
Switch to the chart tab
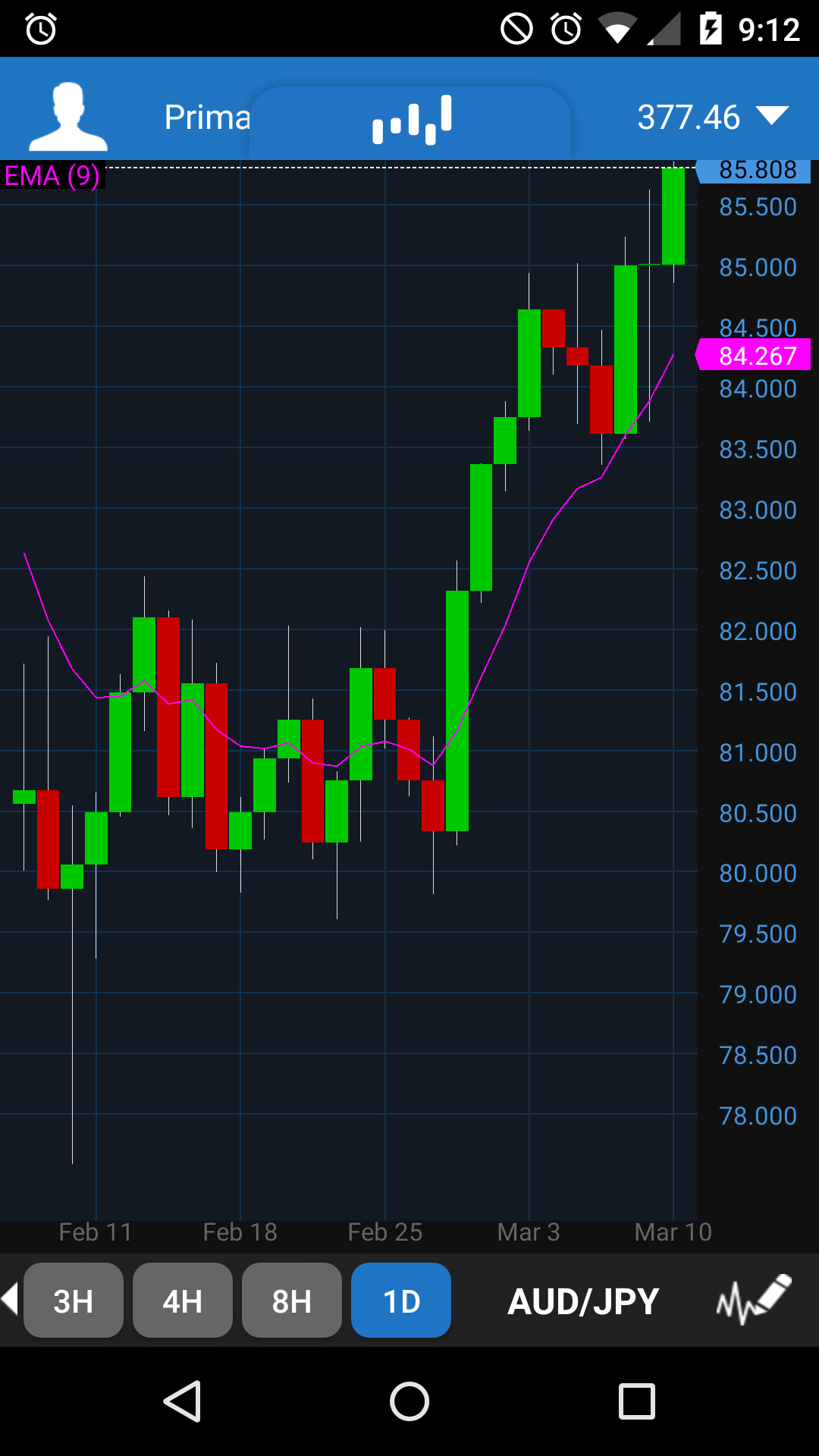tap(411, 120)
